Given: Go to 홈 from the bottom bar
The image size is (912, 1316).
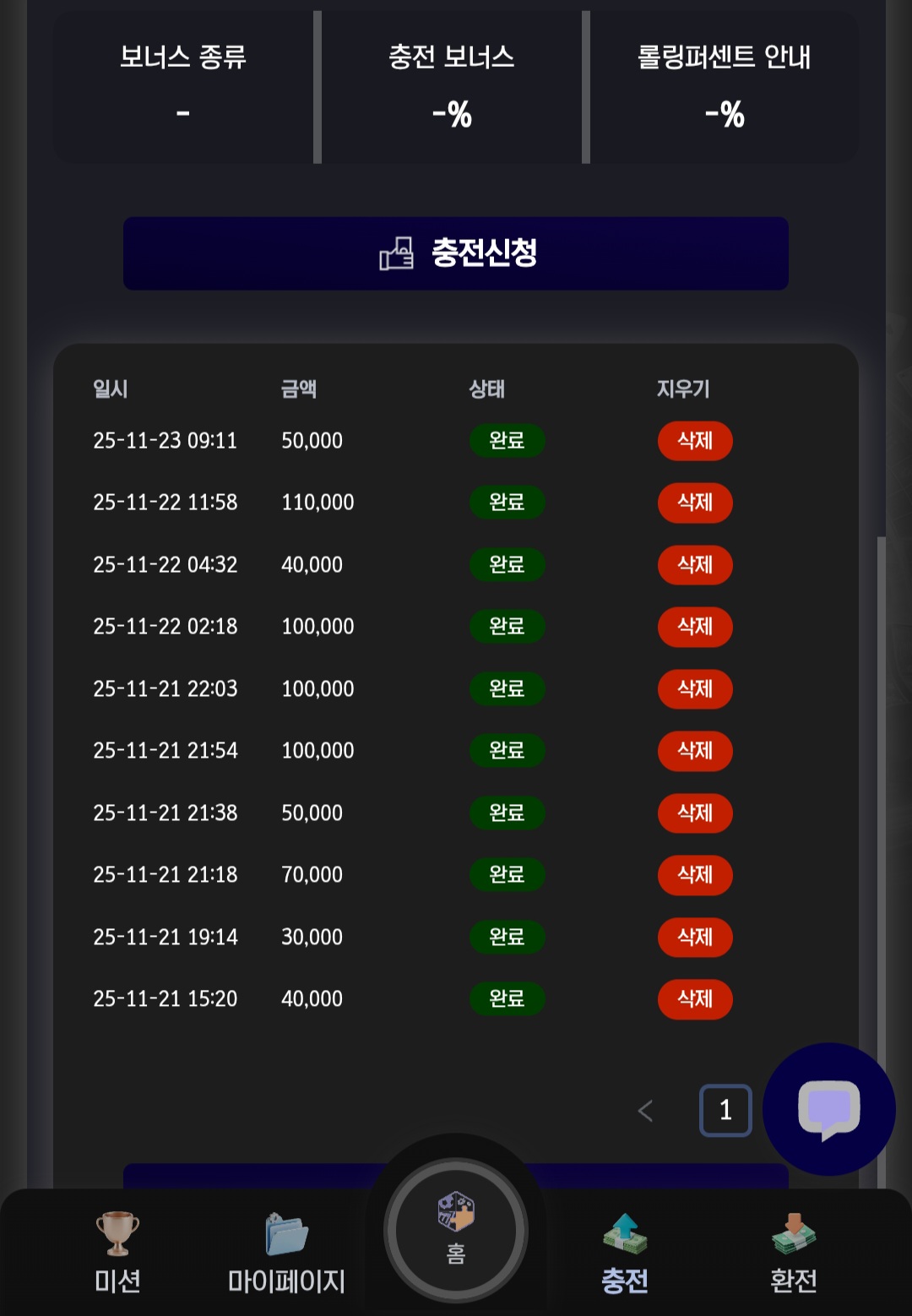Looking at the screenshot, I should [456, 1231].
